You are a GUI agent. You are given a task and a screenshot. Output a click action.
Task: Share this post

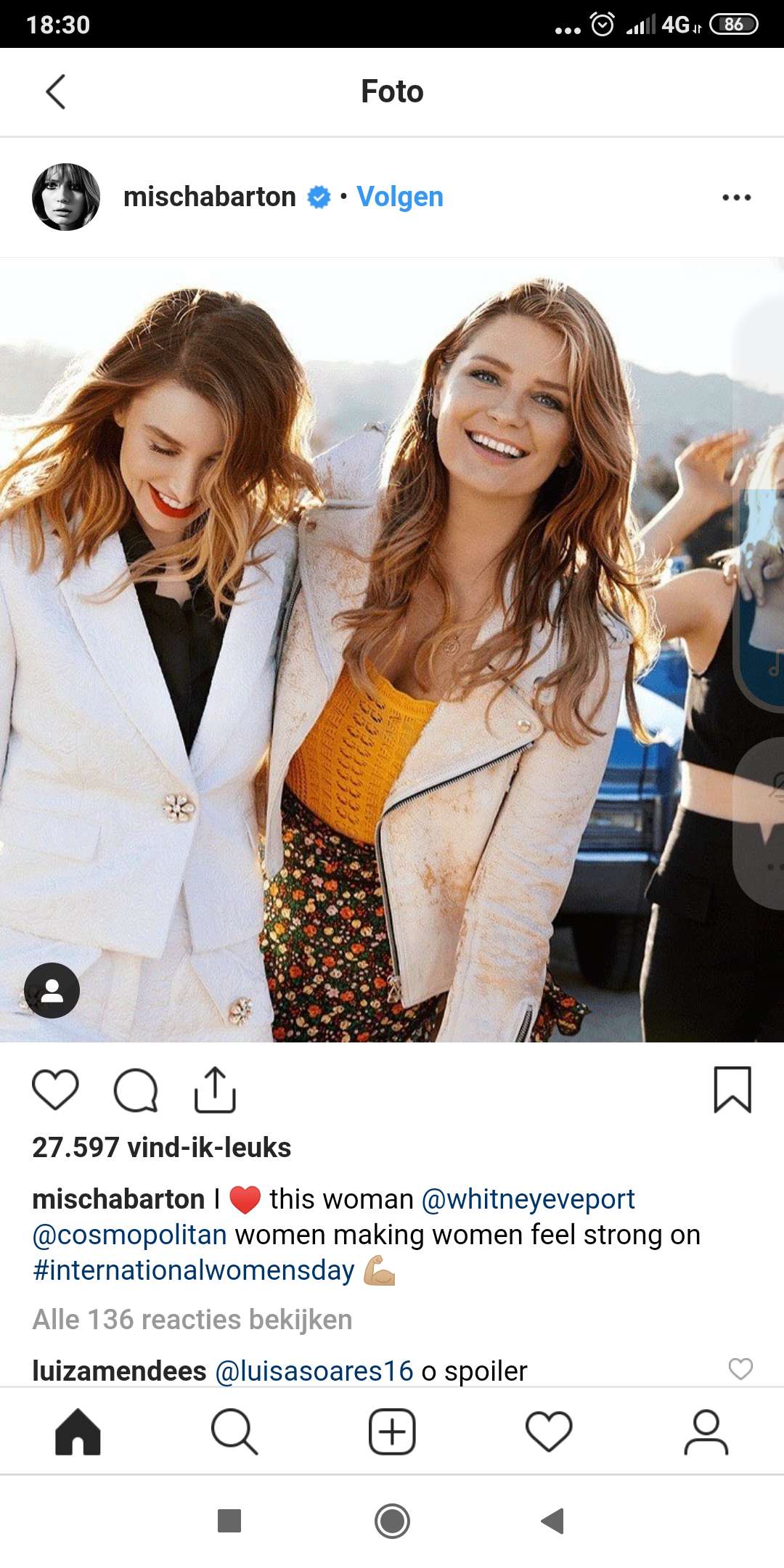coord(215,1090)
